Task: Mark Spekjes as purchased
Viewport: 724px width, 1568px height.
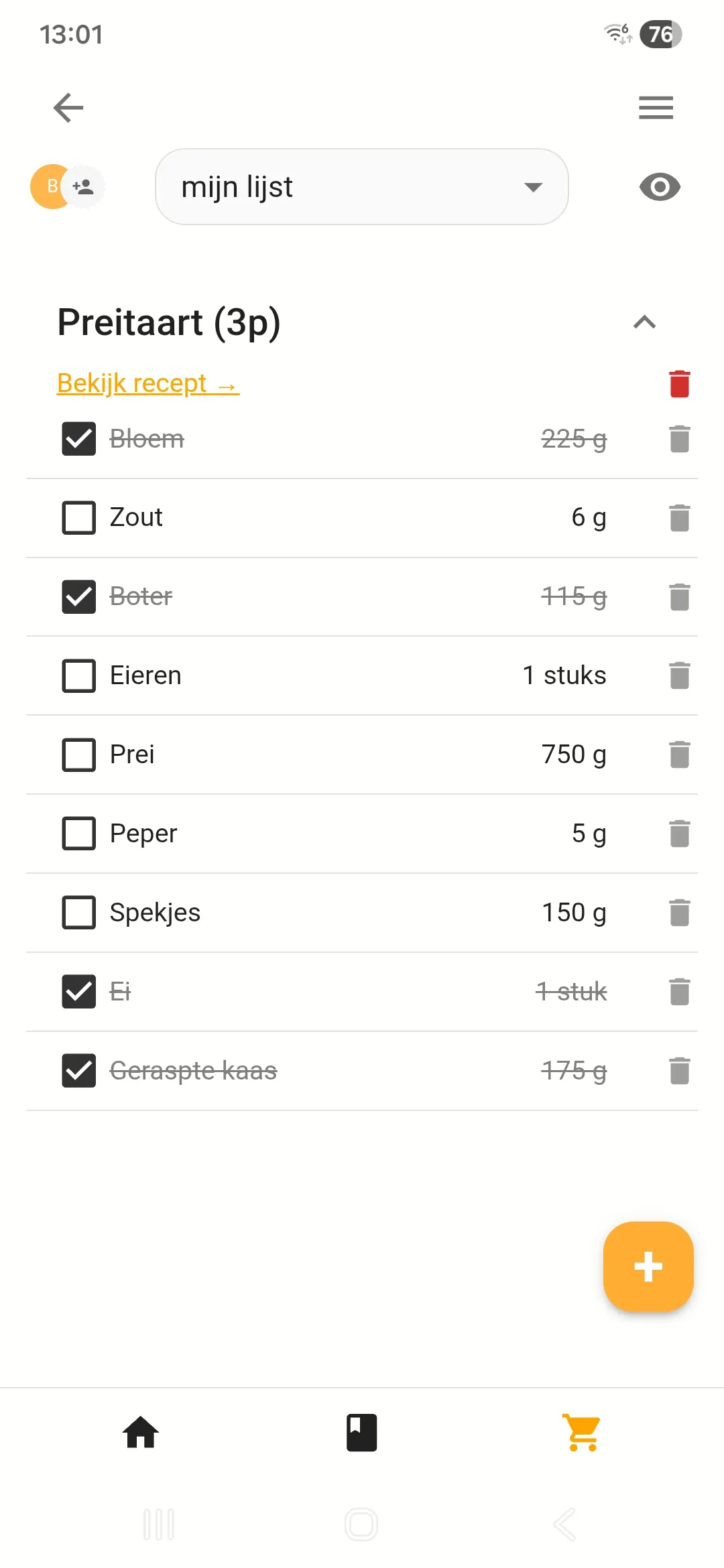Action: [x=78, y=912]
